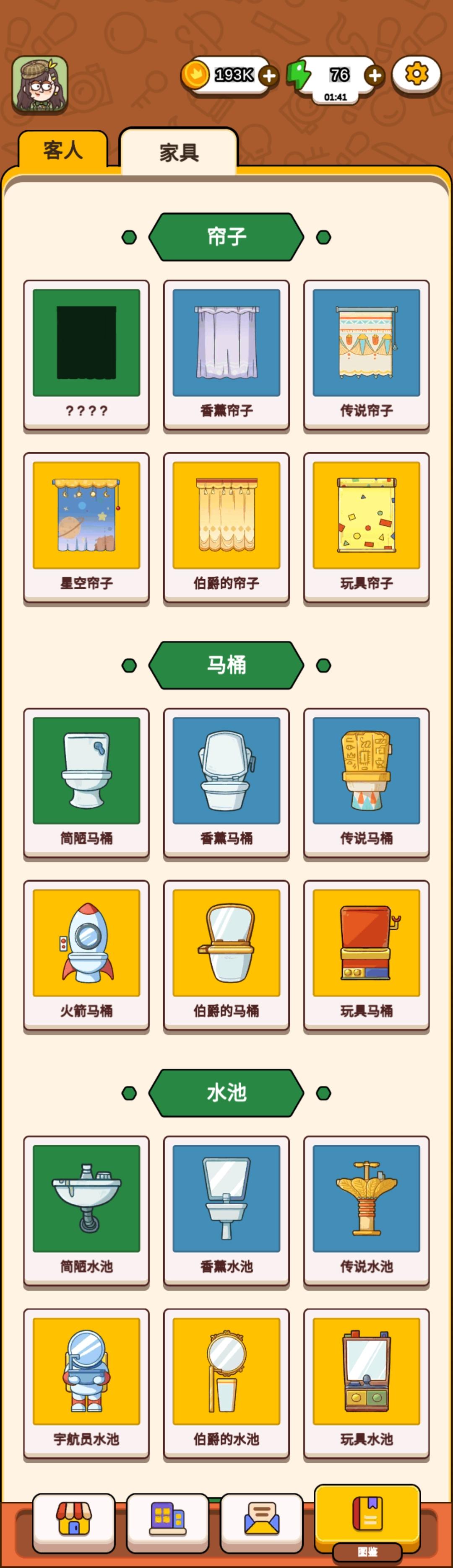The width and height of the screenshot is (453, 1568).
Task: Switch to the 客人 tab
Action: [x=63, y=150]
